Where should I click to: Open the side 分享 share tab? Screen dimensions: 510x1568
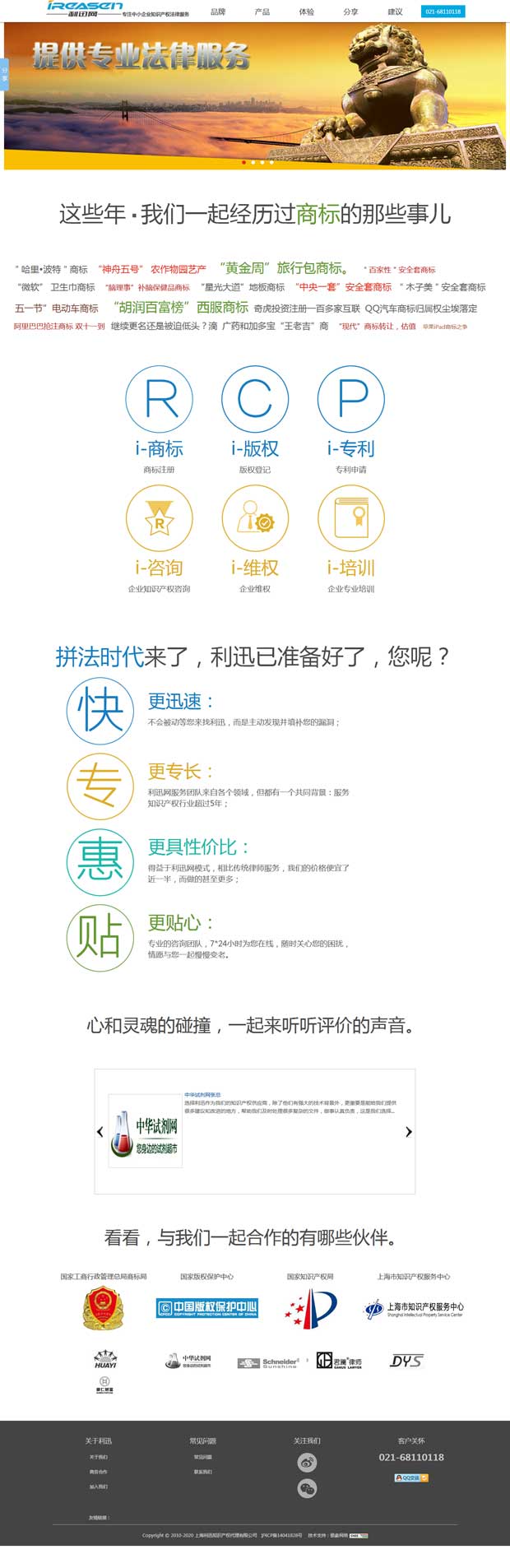point(4,74)
